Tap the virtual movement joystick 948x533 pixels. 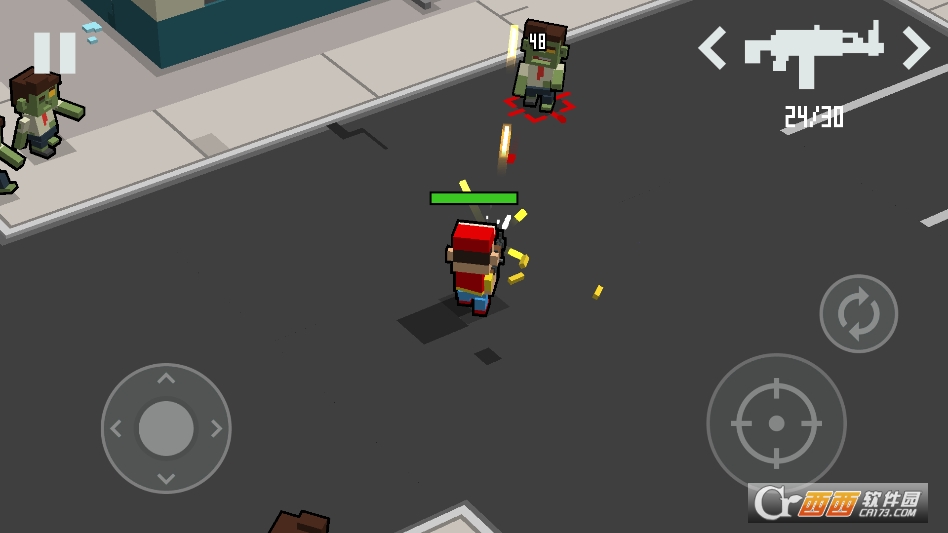[x=166, y=428]
